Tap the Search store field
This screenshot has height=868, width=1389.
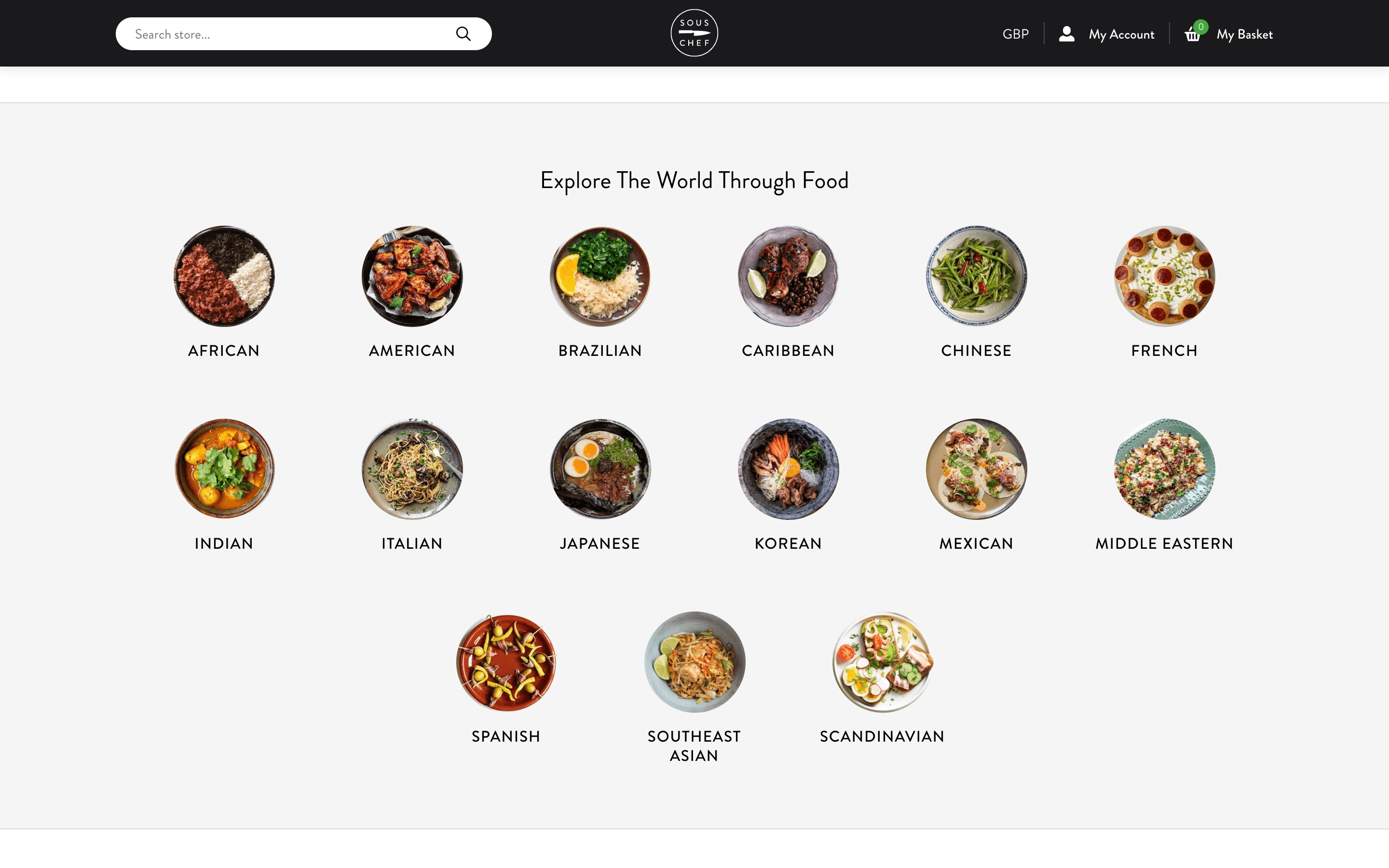pyautogui.click(x=287, y=34)
